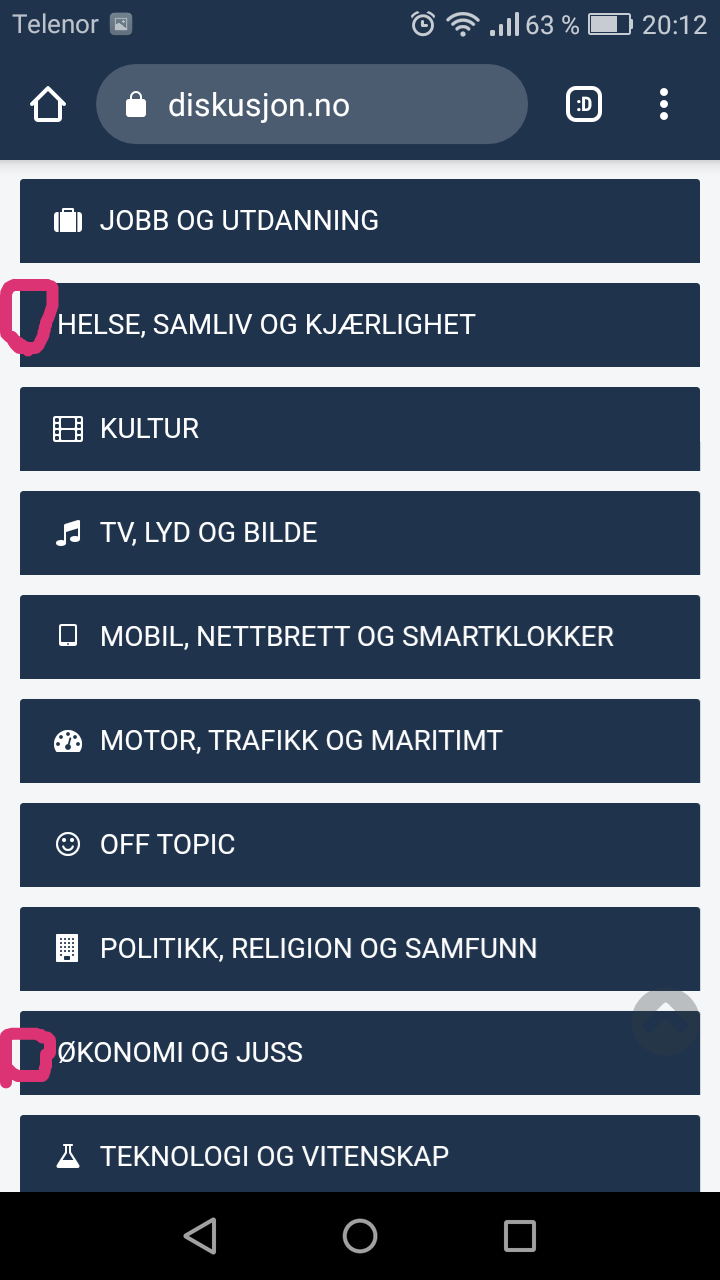The image size is (720, 1280).
Task: Open the browser tab switcher
Action: pos(584,104)
